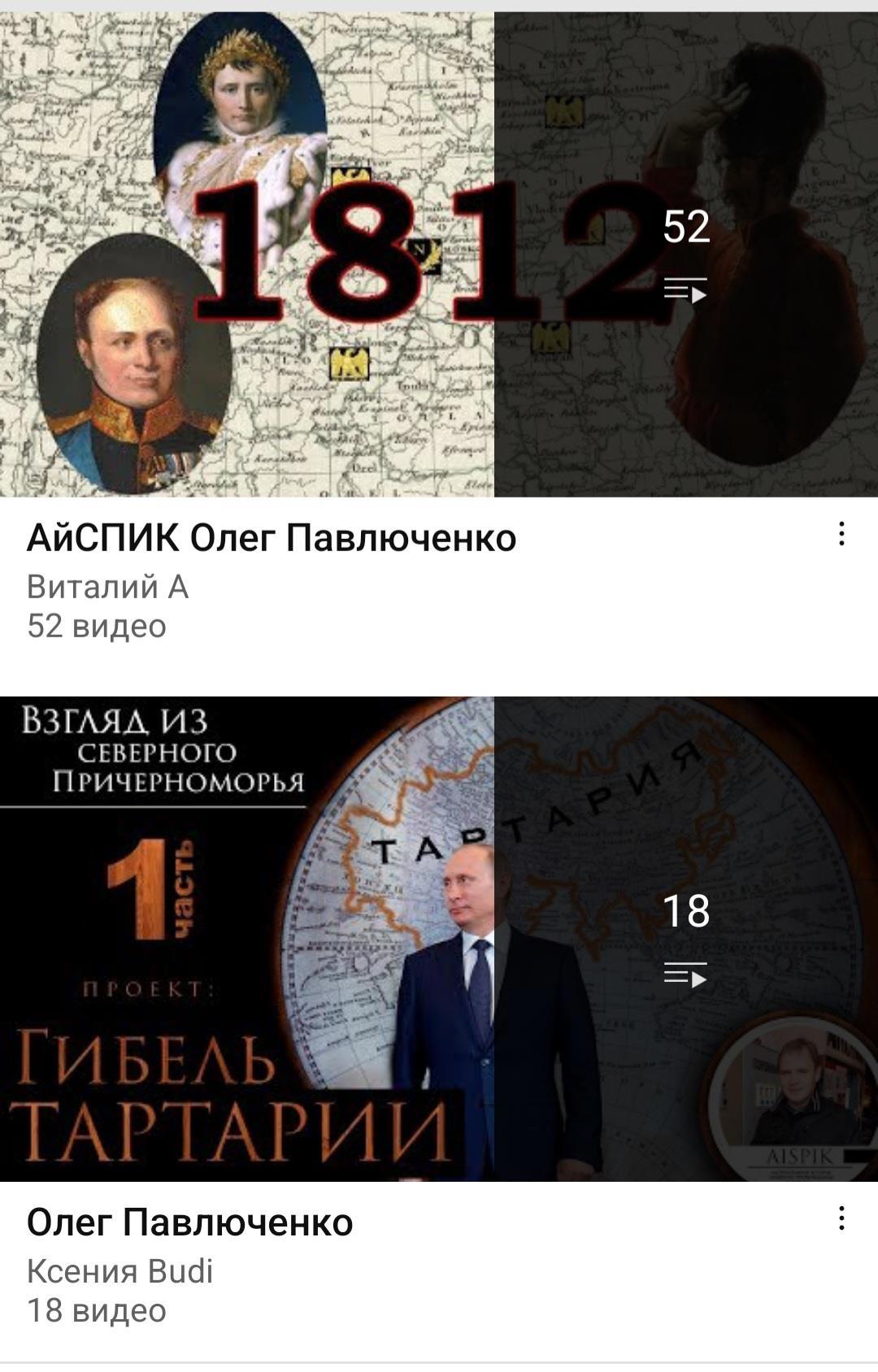Viewport: 878px width, 1372px height.
Task: Open options menu for Олег Павлюченко playlist
Action: 841,1218
